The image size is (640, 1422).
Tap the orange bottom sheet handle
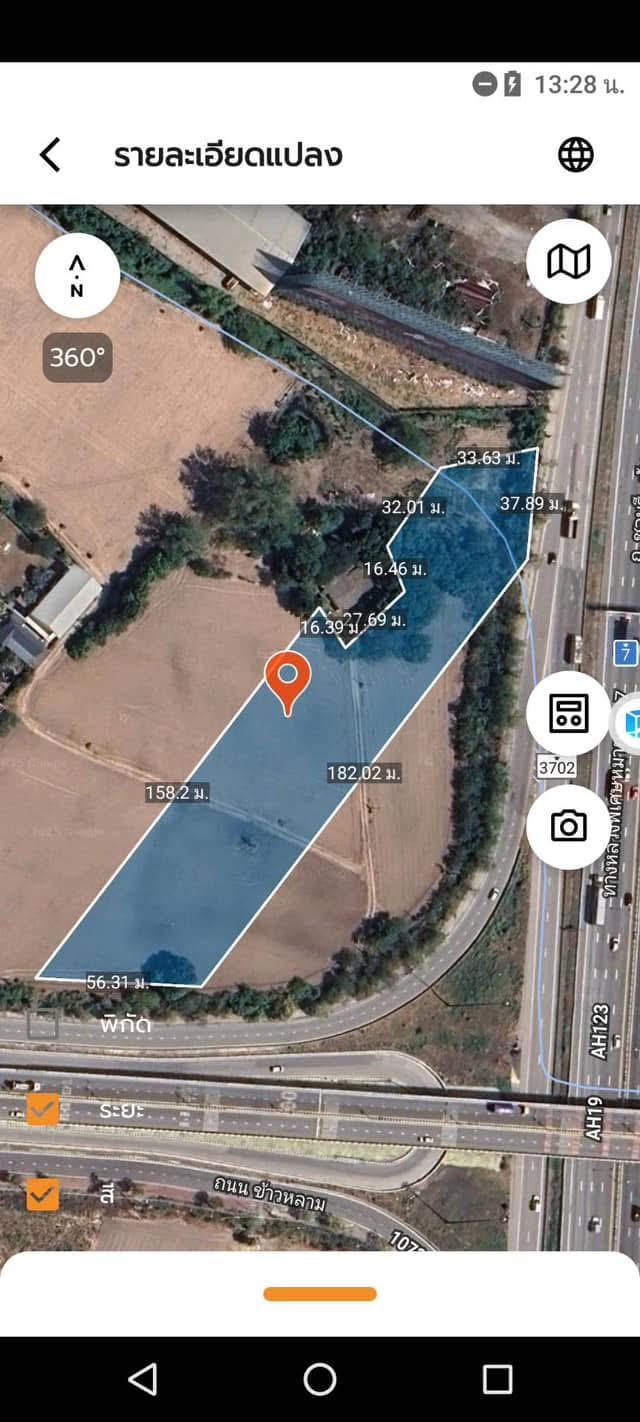pyautogui.click(x=320, y=1294)
